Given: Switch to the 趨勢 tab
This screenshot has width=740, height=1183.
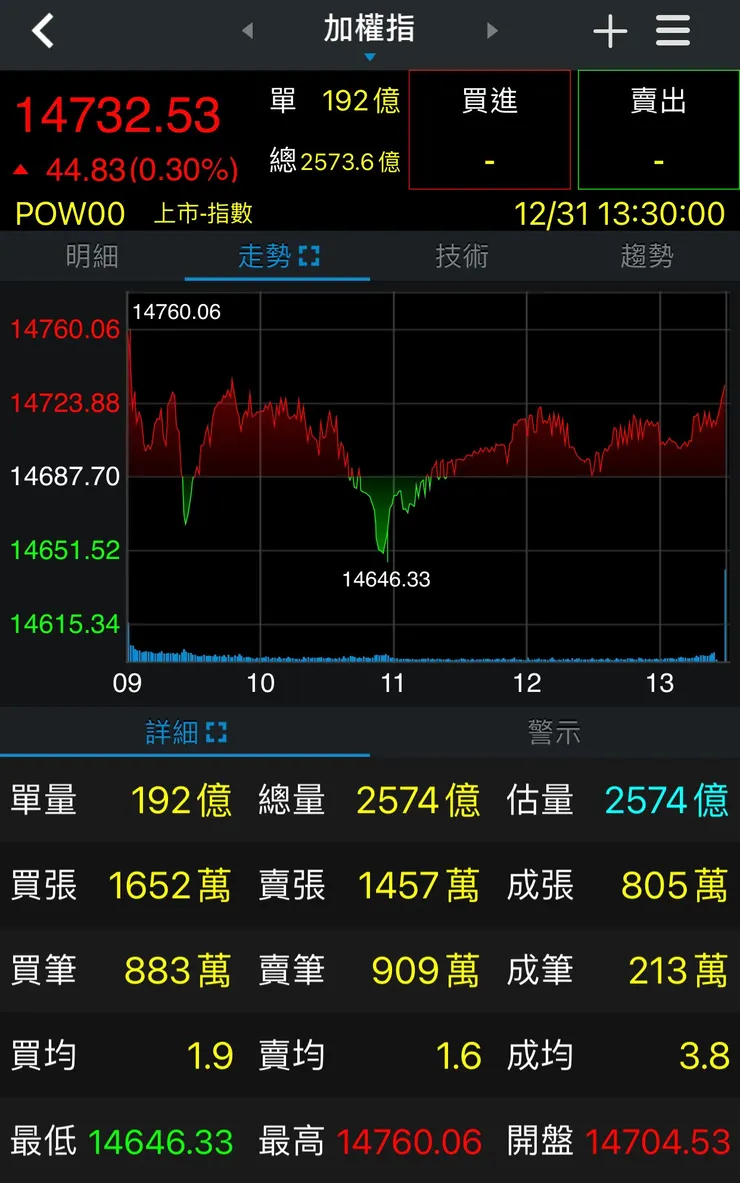Looking at the screenshot, I should coord(647,256).
